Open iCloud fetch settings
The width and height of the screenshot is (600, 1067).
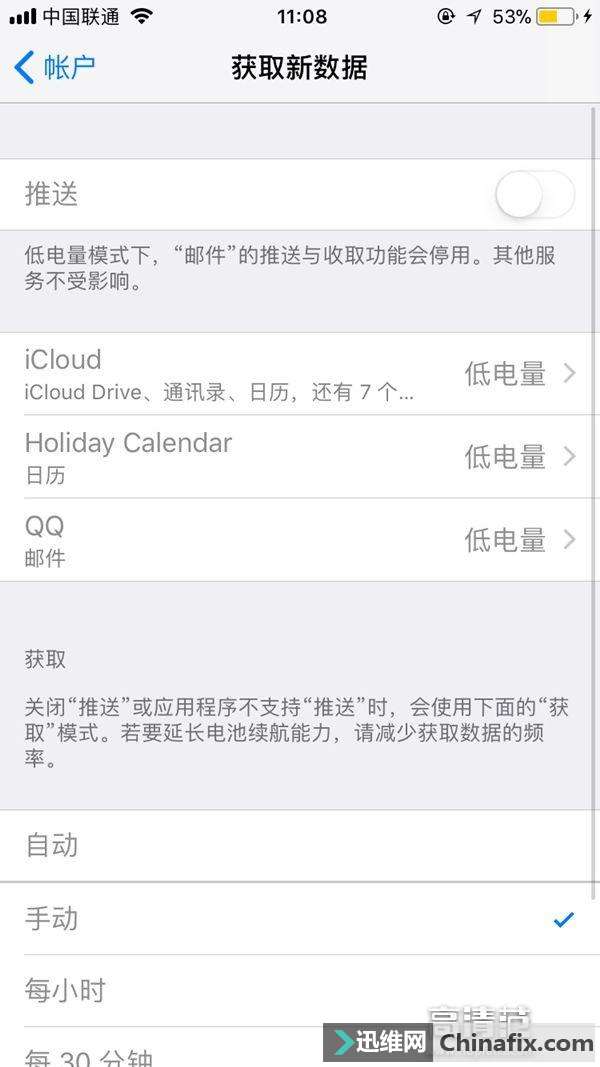click(300, 374)
